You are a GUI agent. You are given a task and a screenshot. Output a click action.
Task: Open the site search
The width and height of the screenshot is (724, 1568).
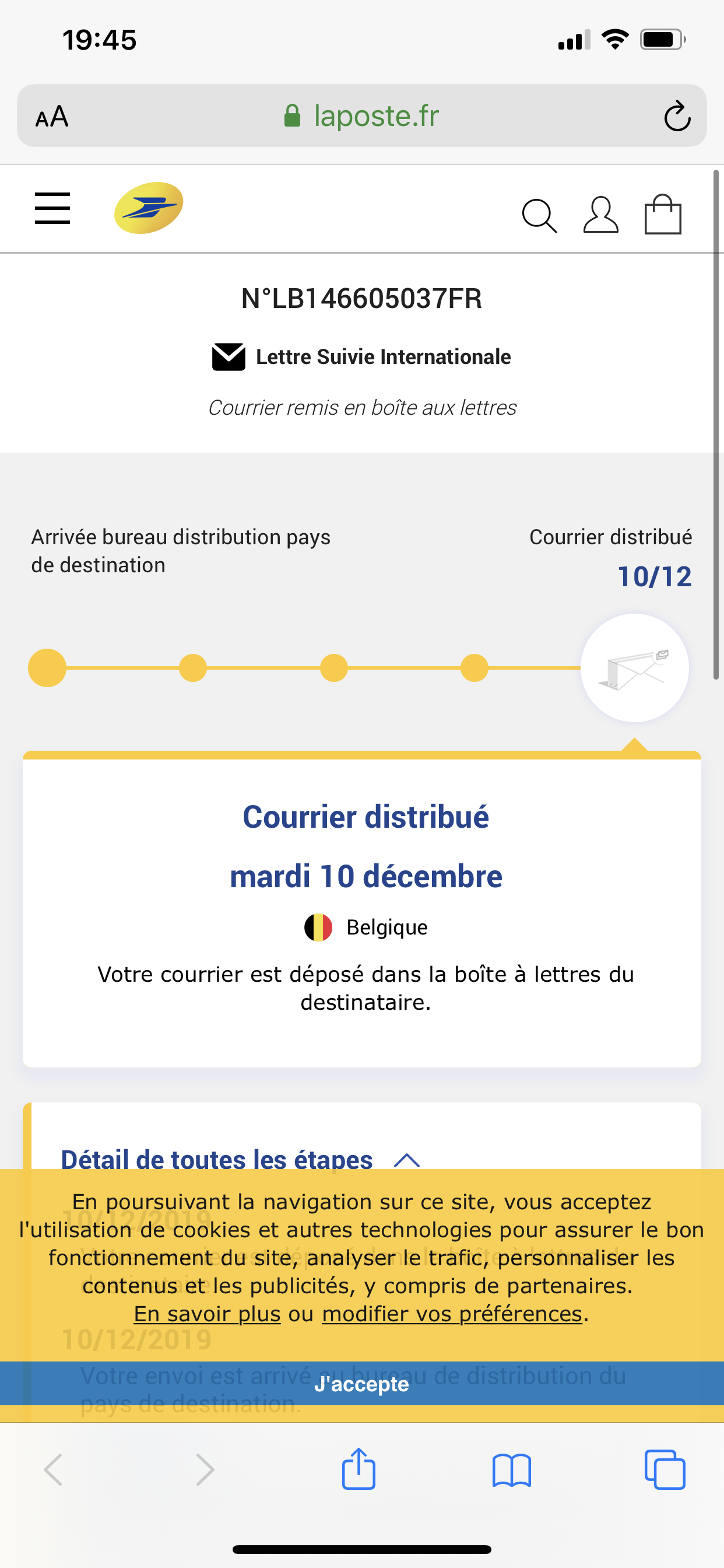click(539, 215)
